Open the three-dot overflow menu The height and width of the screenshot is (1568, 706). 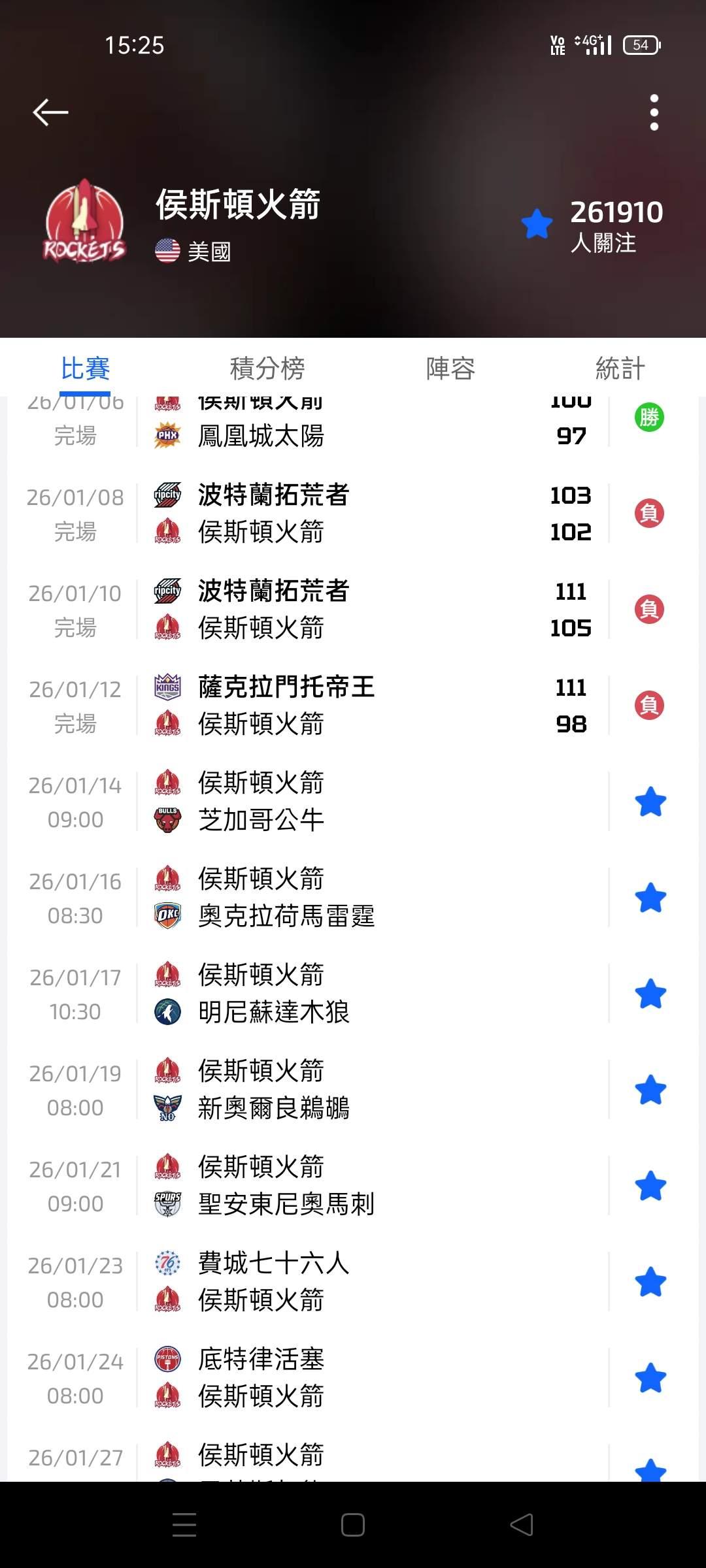[654, 112]
